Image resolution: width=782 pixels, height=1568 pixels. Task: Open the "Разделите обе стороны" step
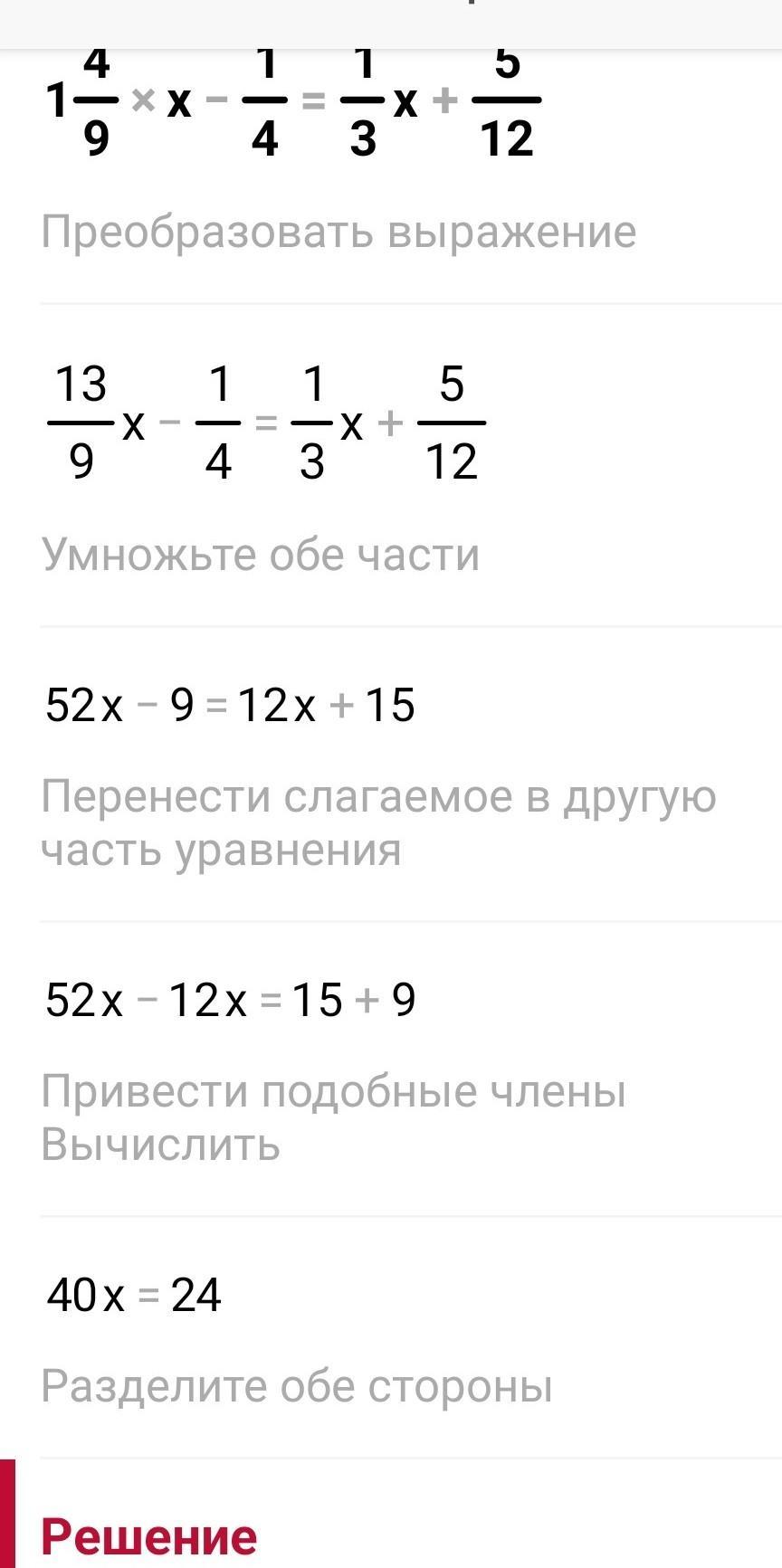[297, 1386]
